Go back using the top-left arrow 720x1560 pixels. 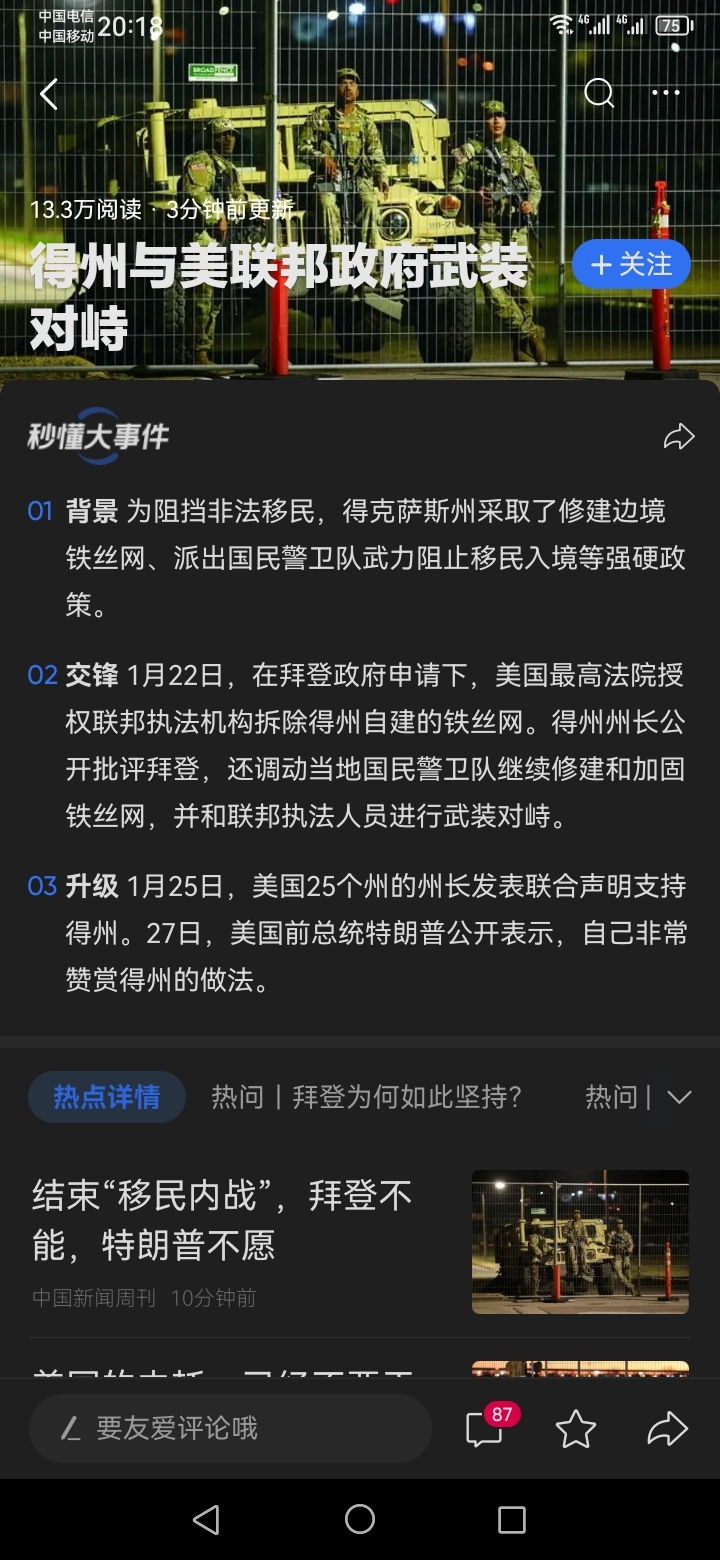coord(49,95)
